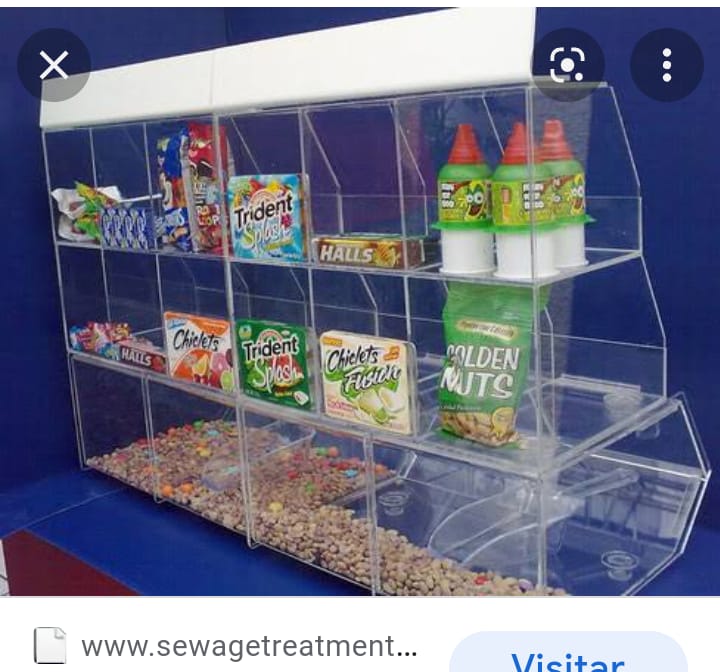Close the image preview
The width and height of the screenshot is (720, 672).
pos(54,66)
